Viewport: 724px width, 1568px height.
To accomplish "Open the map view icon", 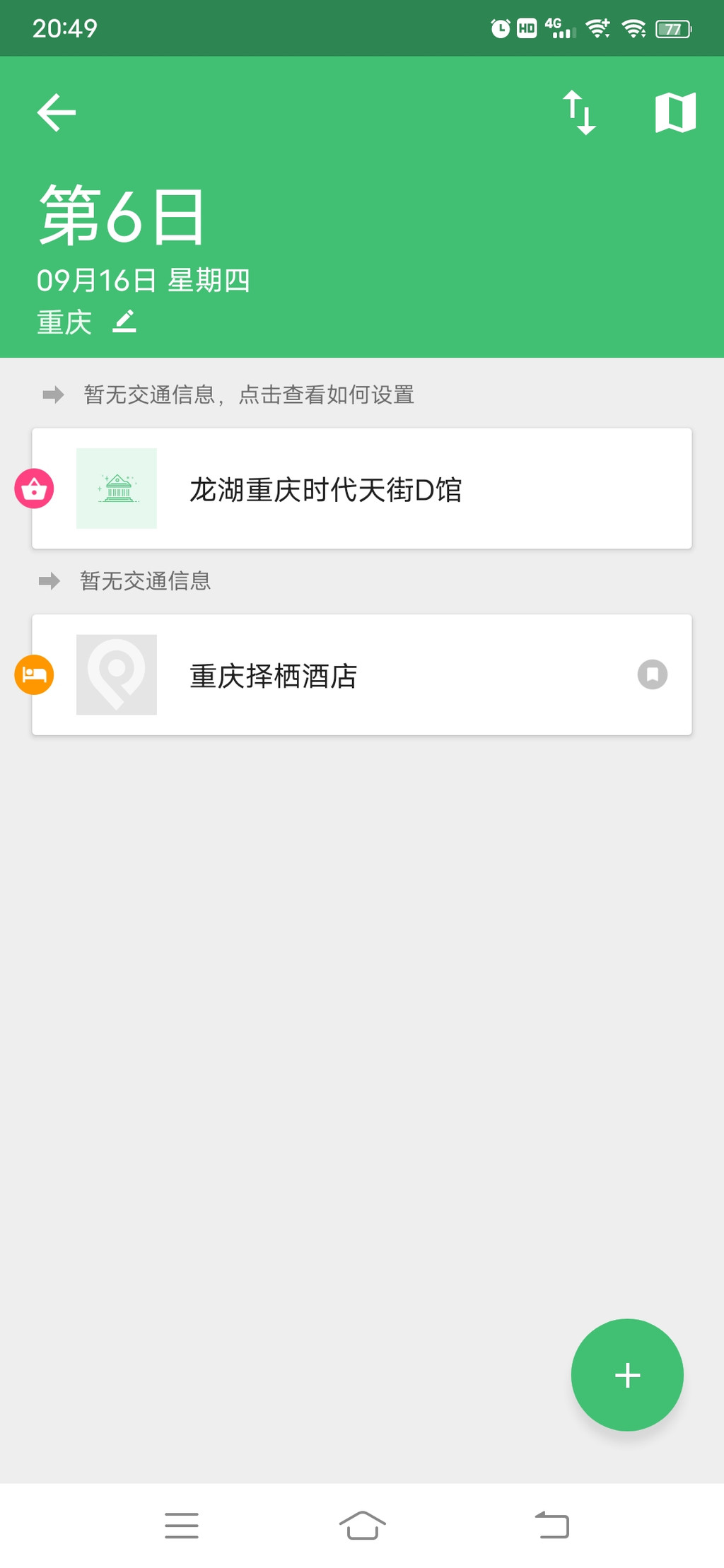I will [675, 112].
